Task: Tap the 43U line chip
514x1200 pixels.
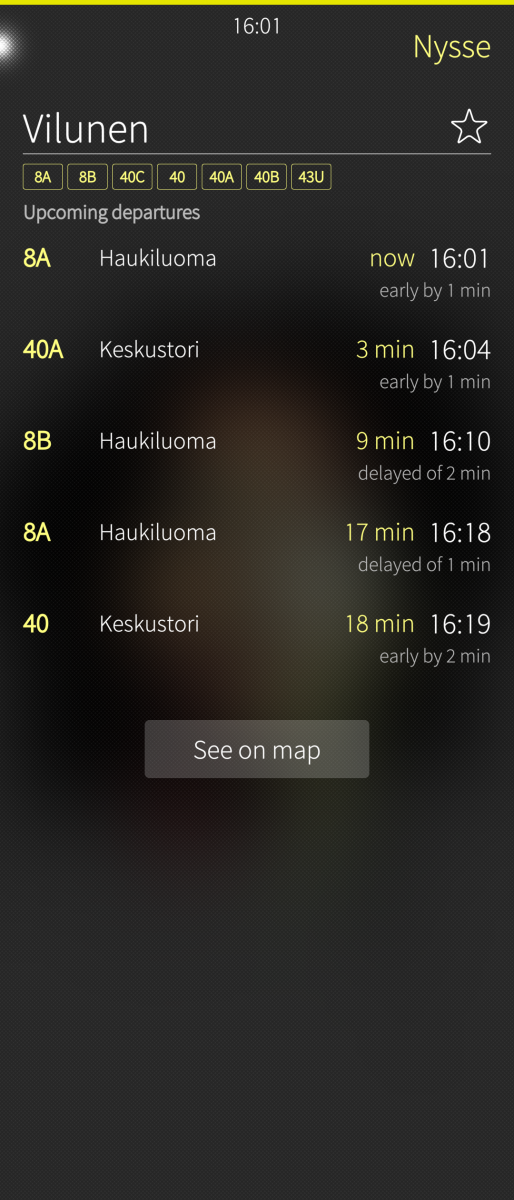Action: click(x=311, y=178)
